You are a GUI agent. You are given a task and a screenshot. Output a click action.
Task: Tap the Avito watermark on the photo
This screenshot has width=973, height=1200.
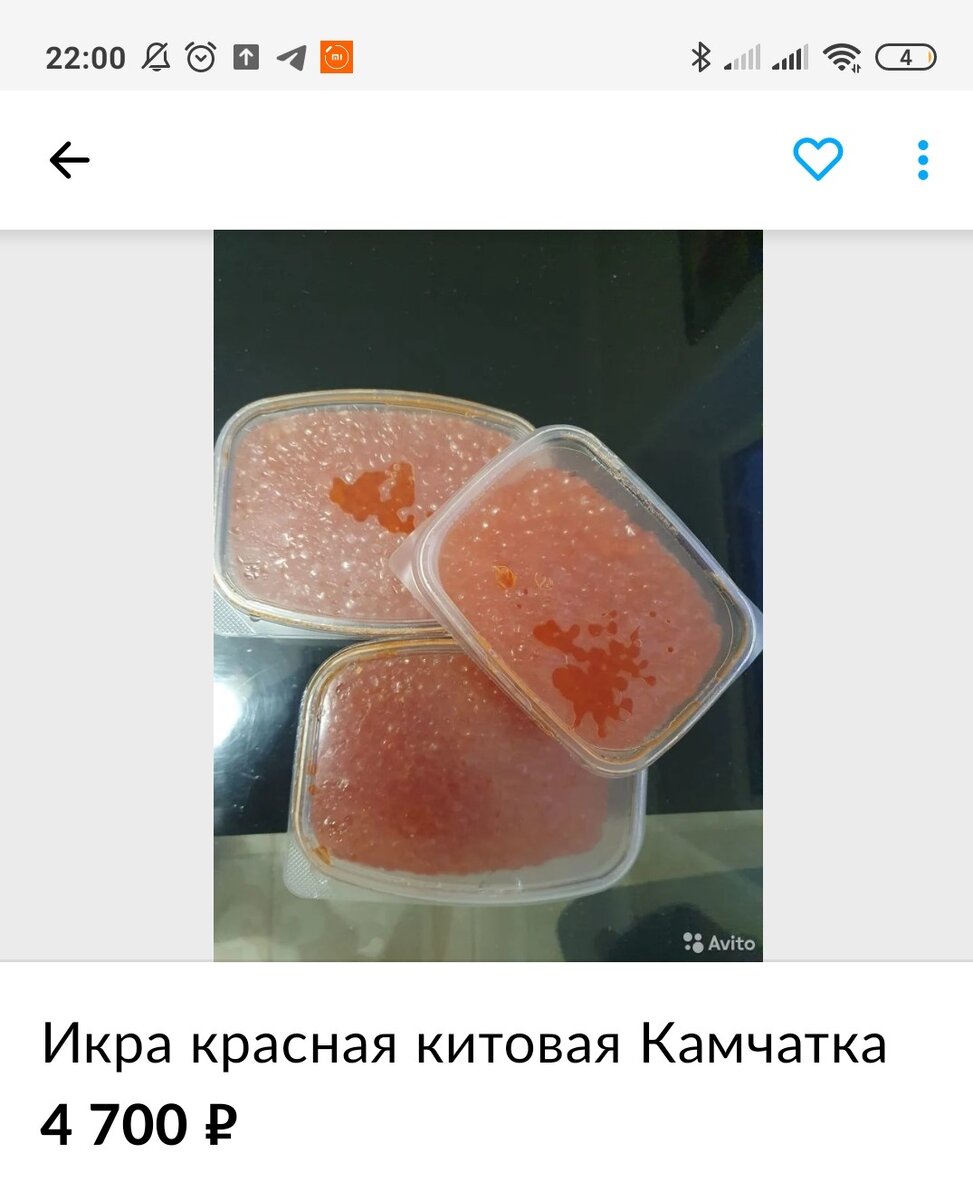[718, 940]
